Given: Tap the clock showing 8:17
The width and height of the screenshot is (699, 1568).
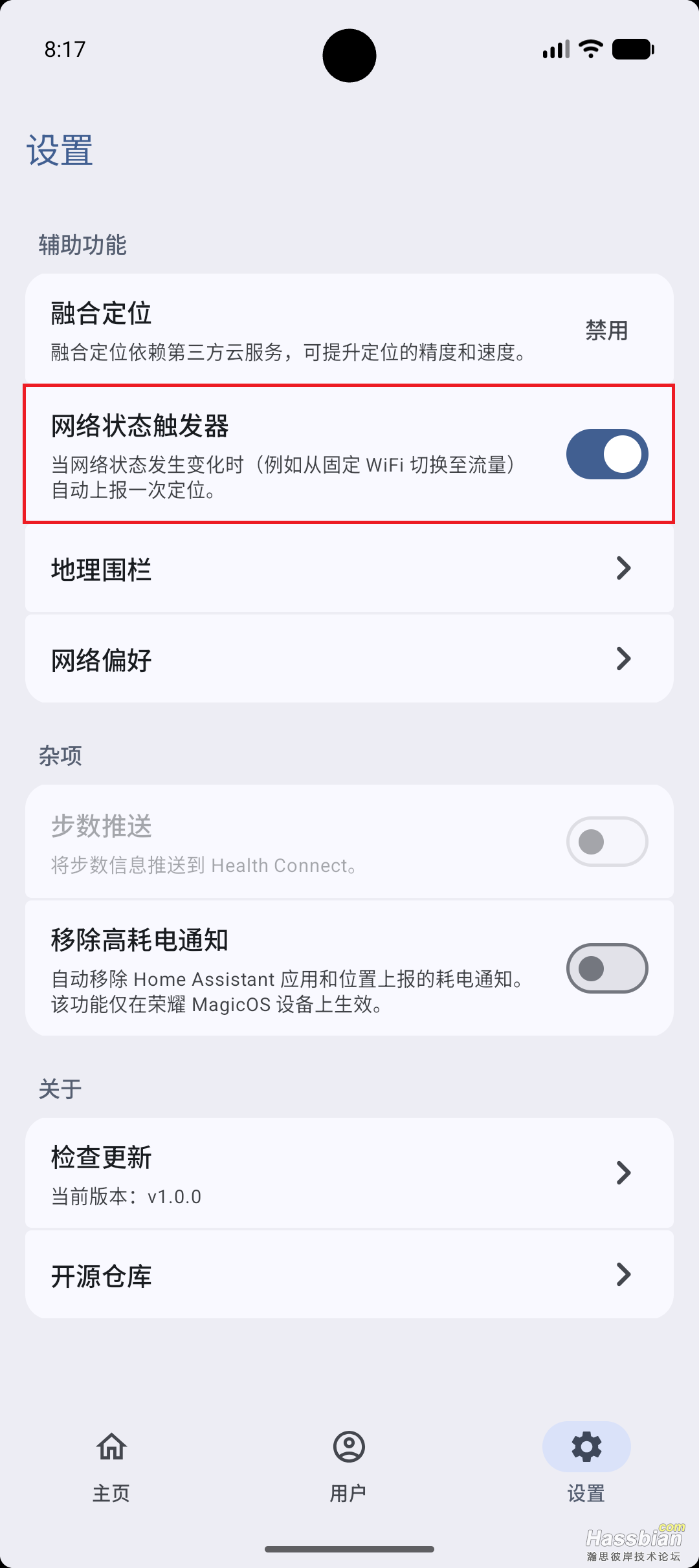Looking at the screenshot, I should click(64, 48).
